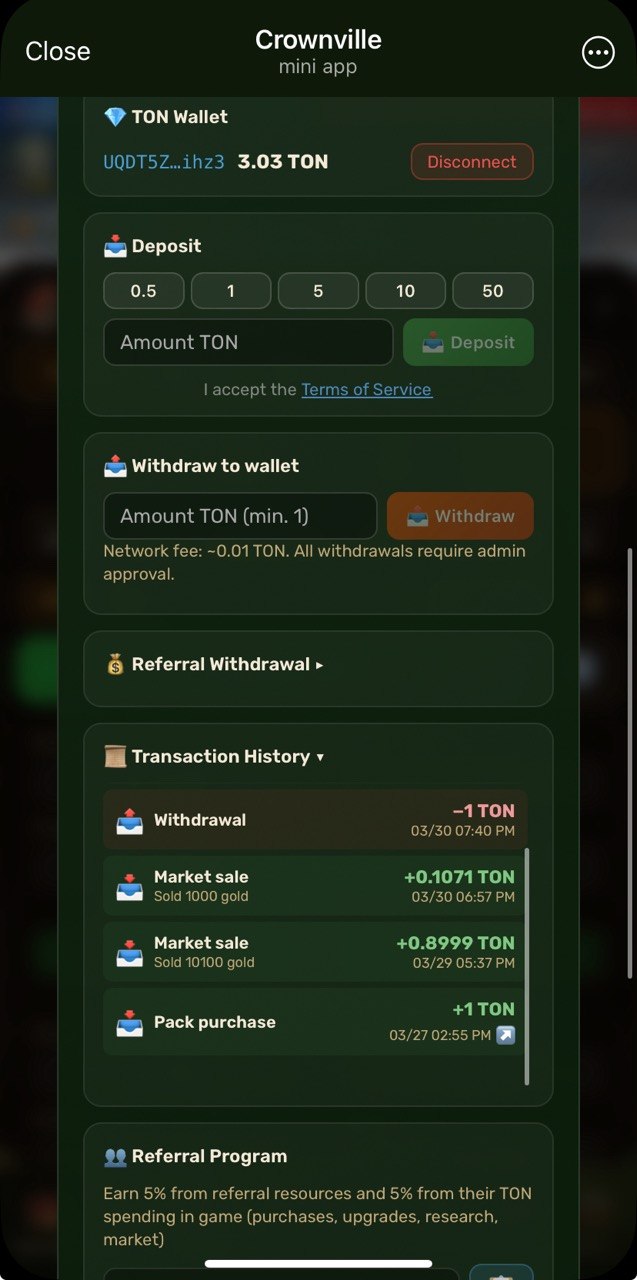Screen dimensions: 637x1280
Task: Collapse the Transaction History section
Action: (215, 757)
